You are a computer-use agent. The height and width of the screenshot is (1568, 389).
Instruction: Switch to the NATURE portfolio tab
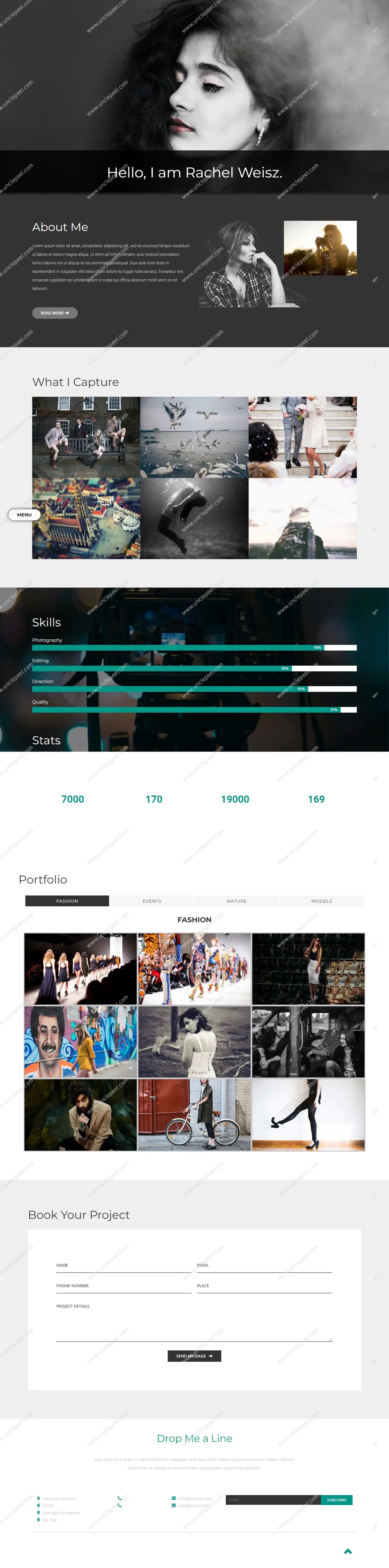pyautogui.click(x=237, y=901)
